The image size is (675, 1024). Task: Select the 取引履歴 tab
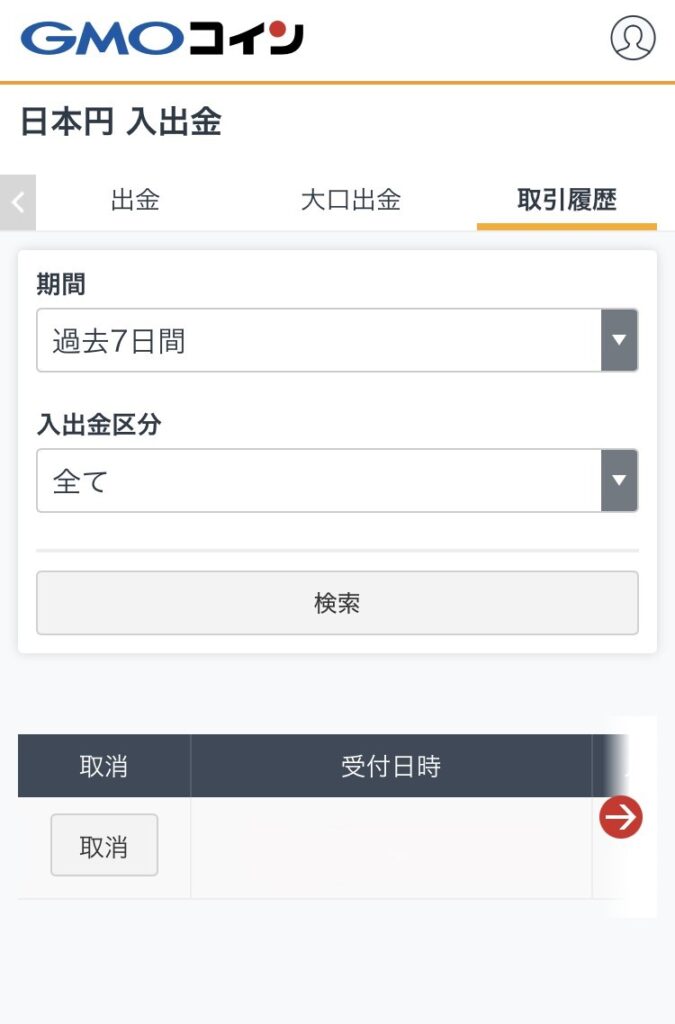point(566,200)
